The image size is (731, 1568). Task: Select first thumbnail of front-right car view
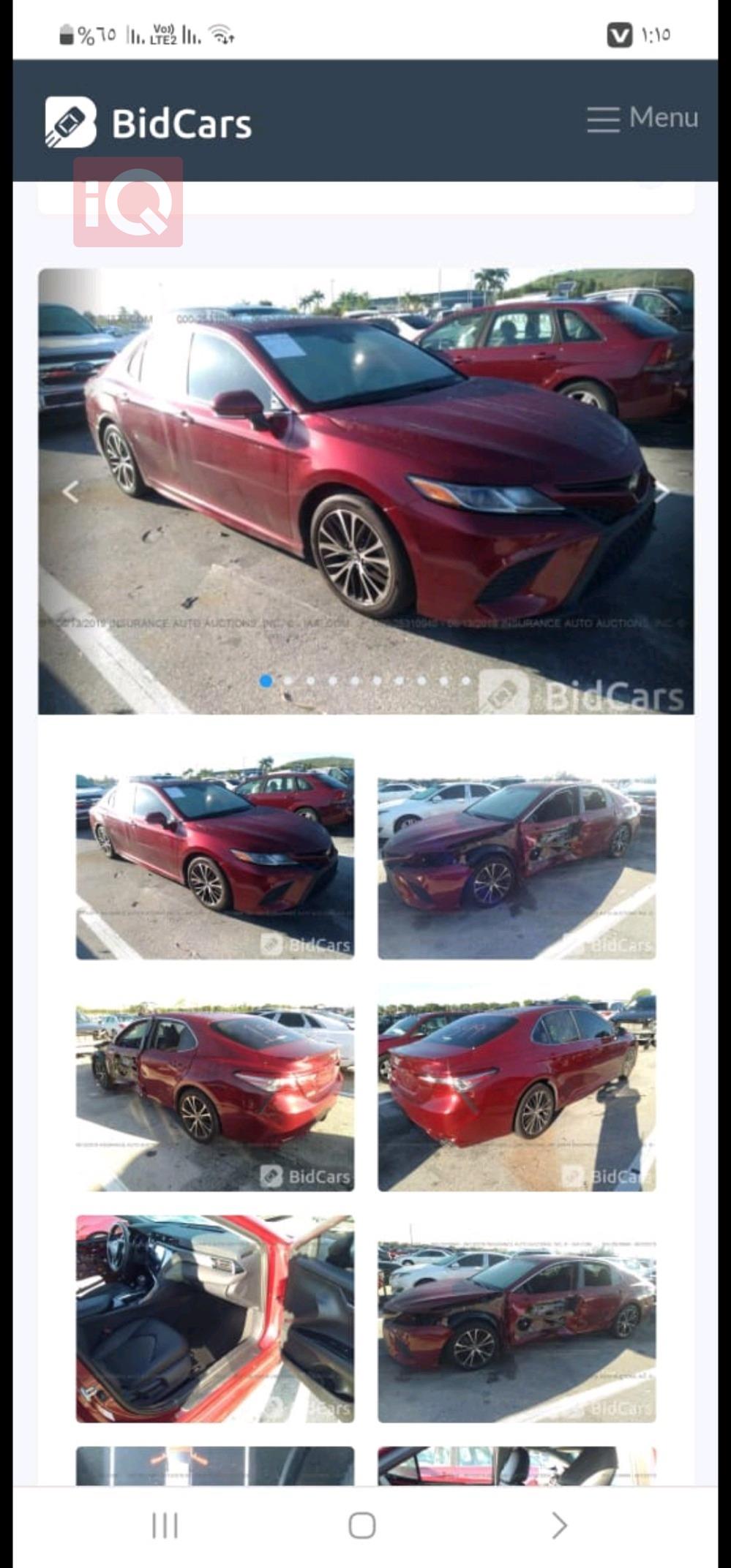(215, 857)
